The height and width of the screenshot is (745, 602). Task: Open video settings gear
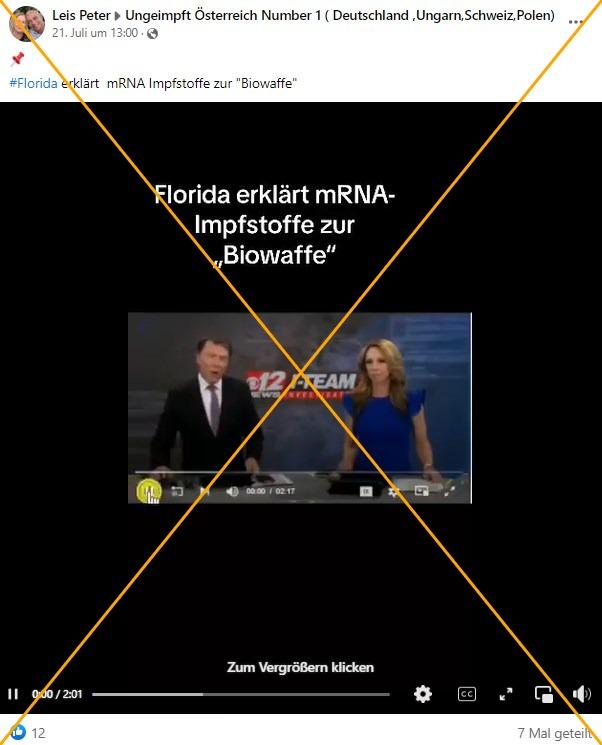coord(423,694)
